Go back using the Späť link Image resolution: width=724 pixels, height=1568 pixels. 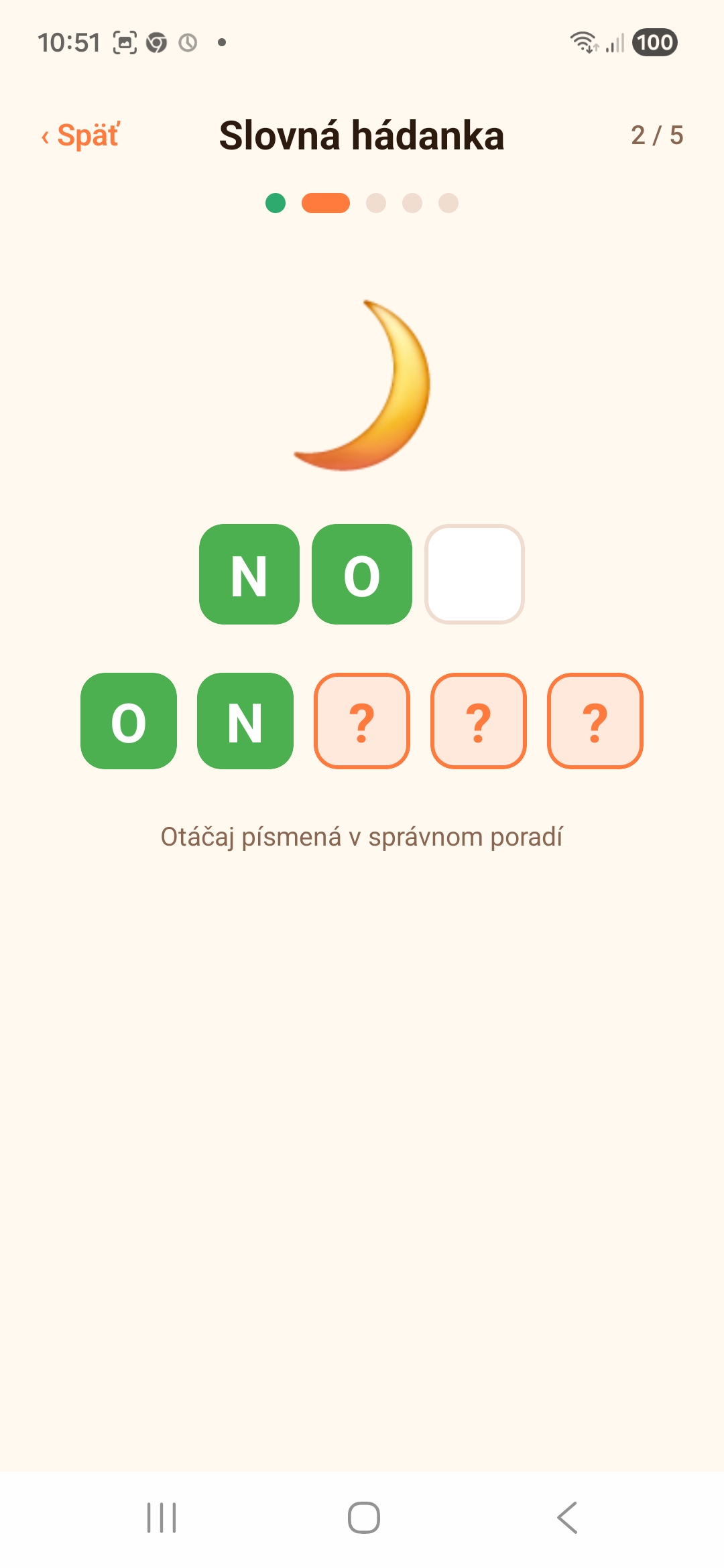pyautogui.click(x=80, y=135)
